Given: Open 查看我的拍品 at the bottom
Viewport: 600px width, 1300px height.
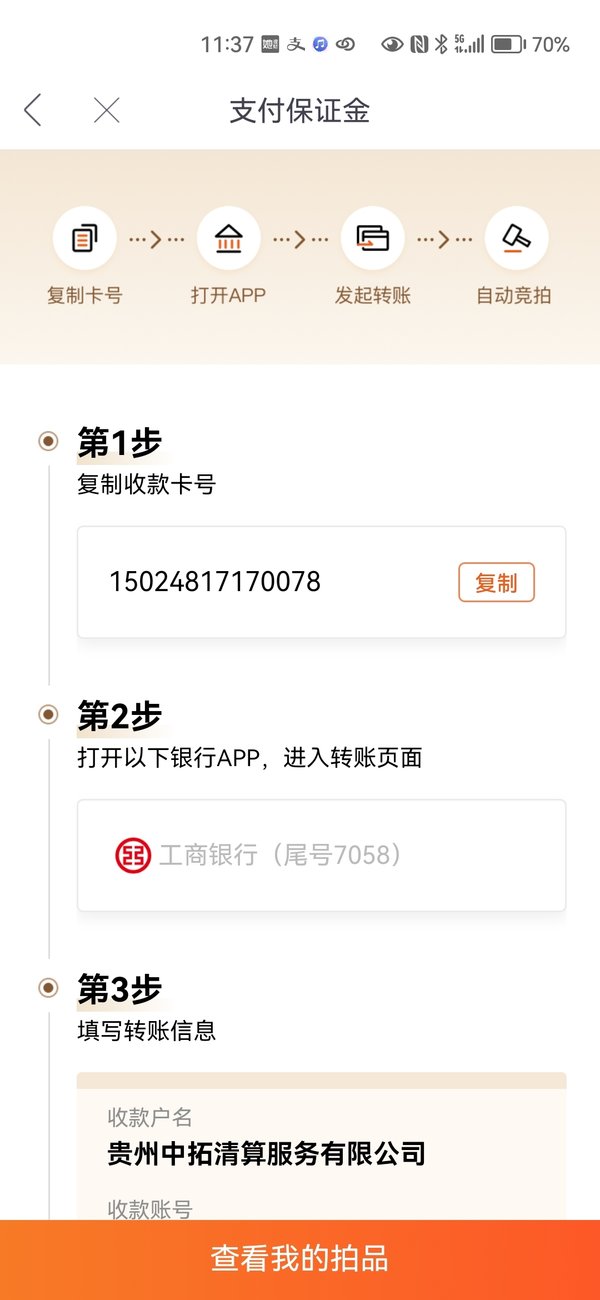Looking at the screenshot, I should [300, 1259].
